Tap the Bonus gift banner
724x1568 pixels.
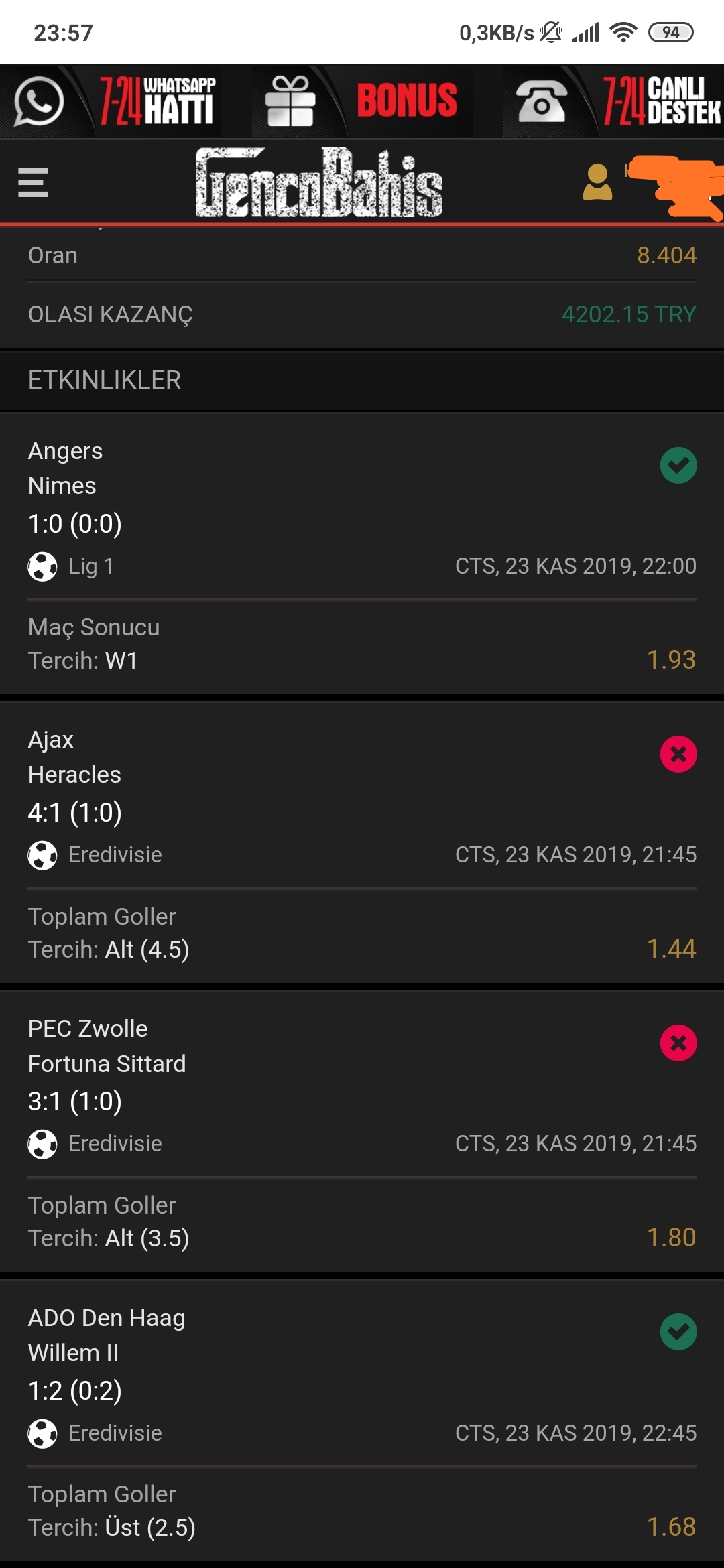[x=362, y=101]
